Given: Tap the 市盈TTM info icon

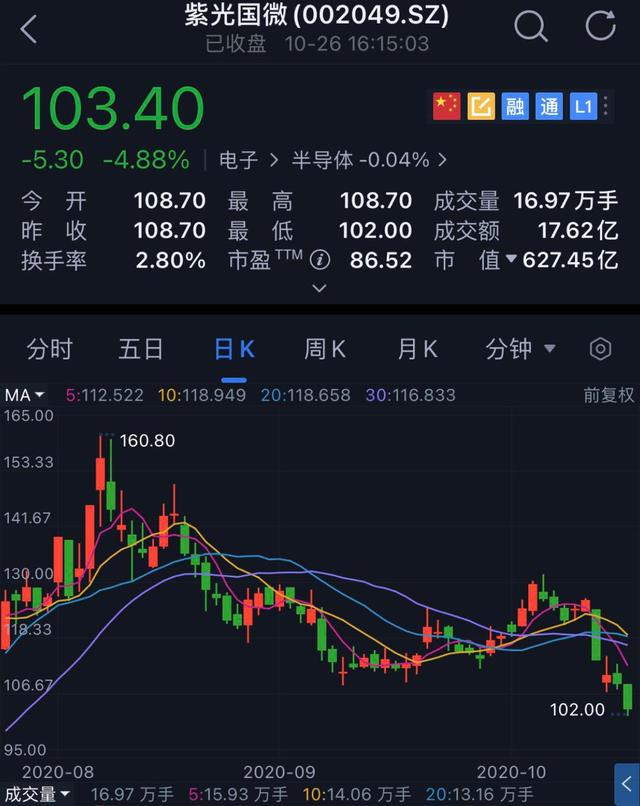Looking at the screenshot, I should click(x=320, y=260).
